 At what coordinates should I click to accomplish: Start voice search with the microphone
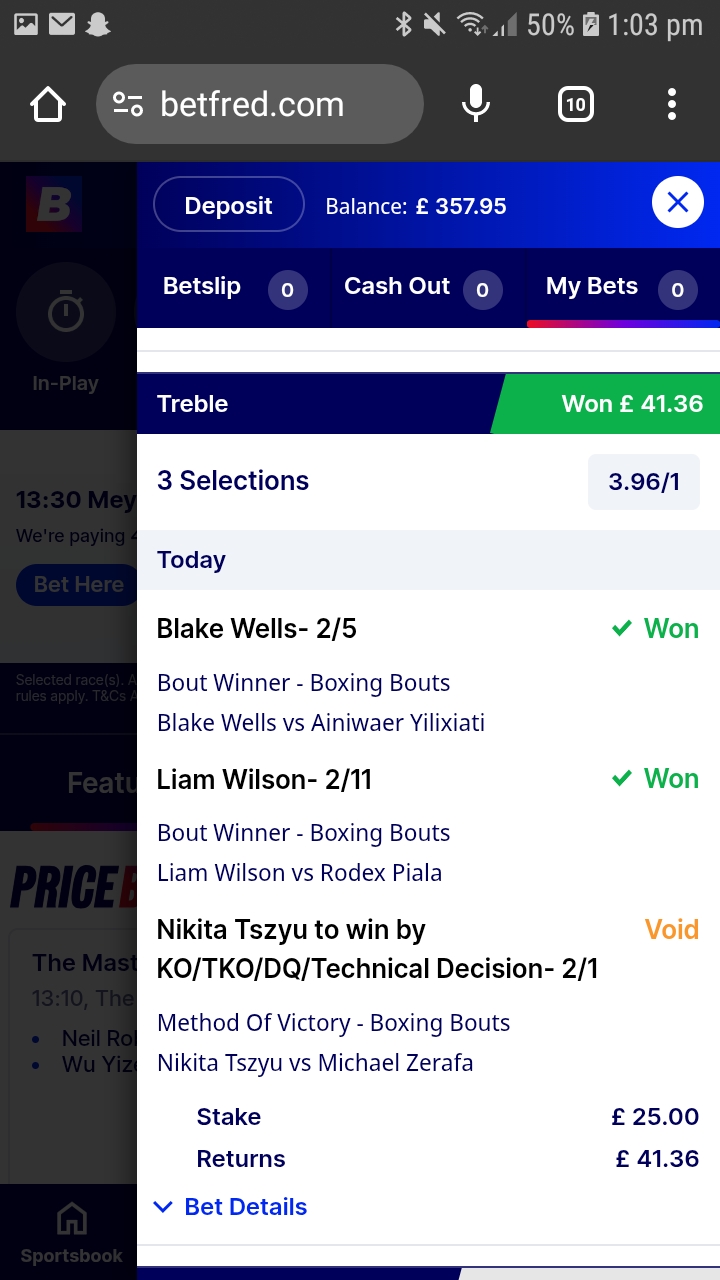point(476,104)
